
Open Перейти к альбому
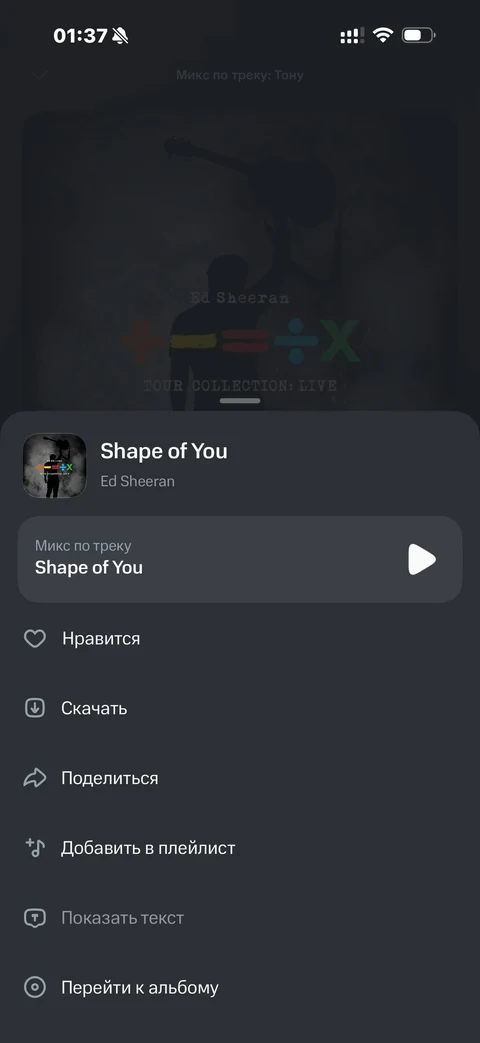[239, 988]
